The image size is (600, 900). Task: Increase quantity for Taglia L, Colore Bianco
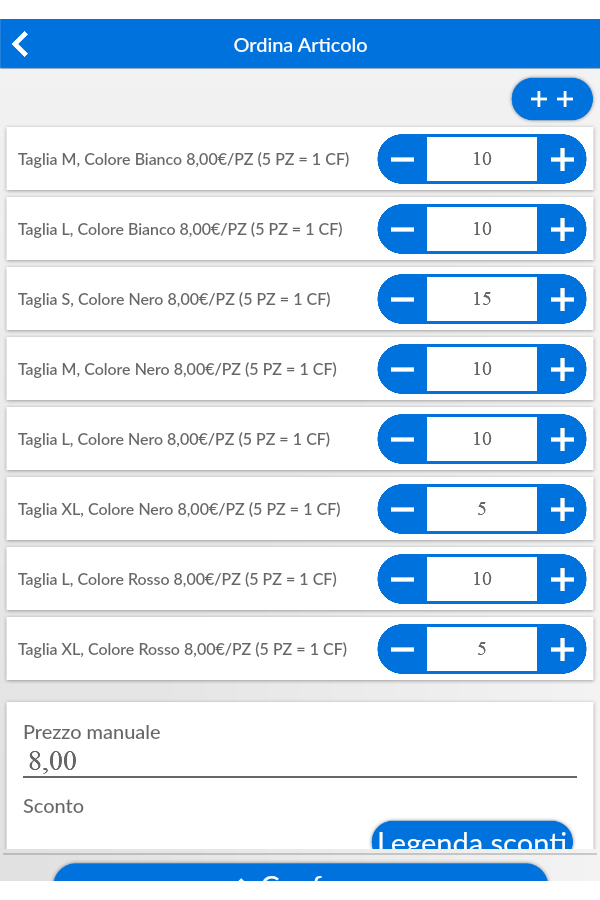562,229
